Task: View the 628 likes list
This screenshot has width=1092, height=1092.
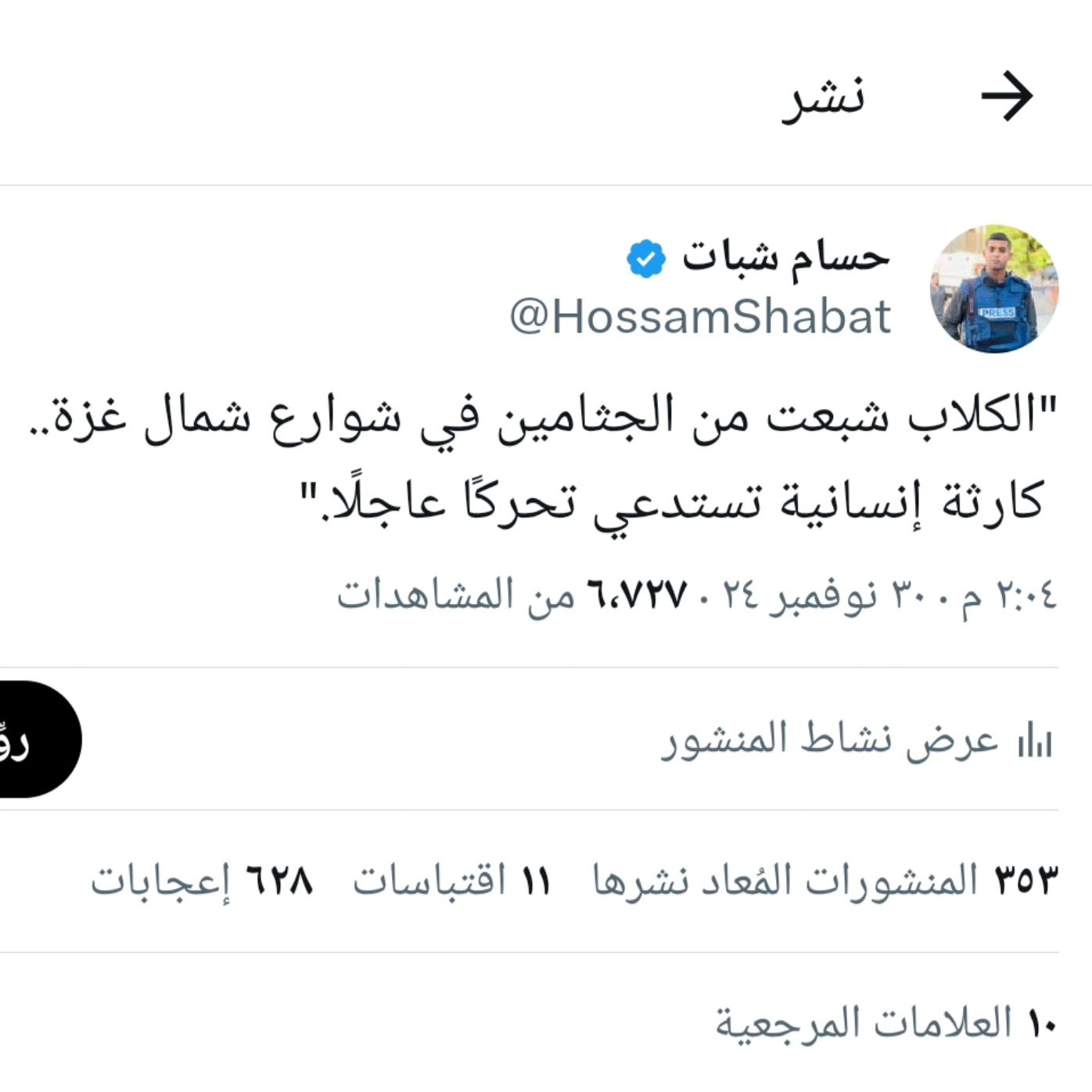Action: [202, 882]
